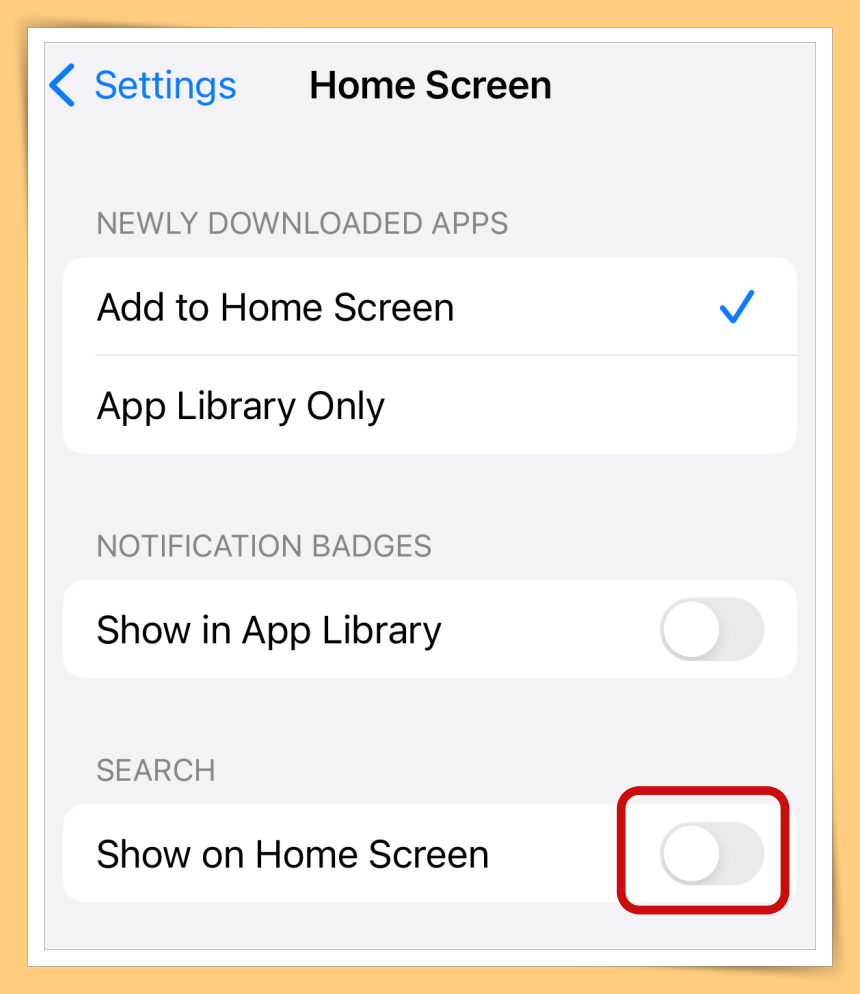
Task: Select Add to Home Screen option
Action: pos(275,308)
